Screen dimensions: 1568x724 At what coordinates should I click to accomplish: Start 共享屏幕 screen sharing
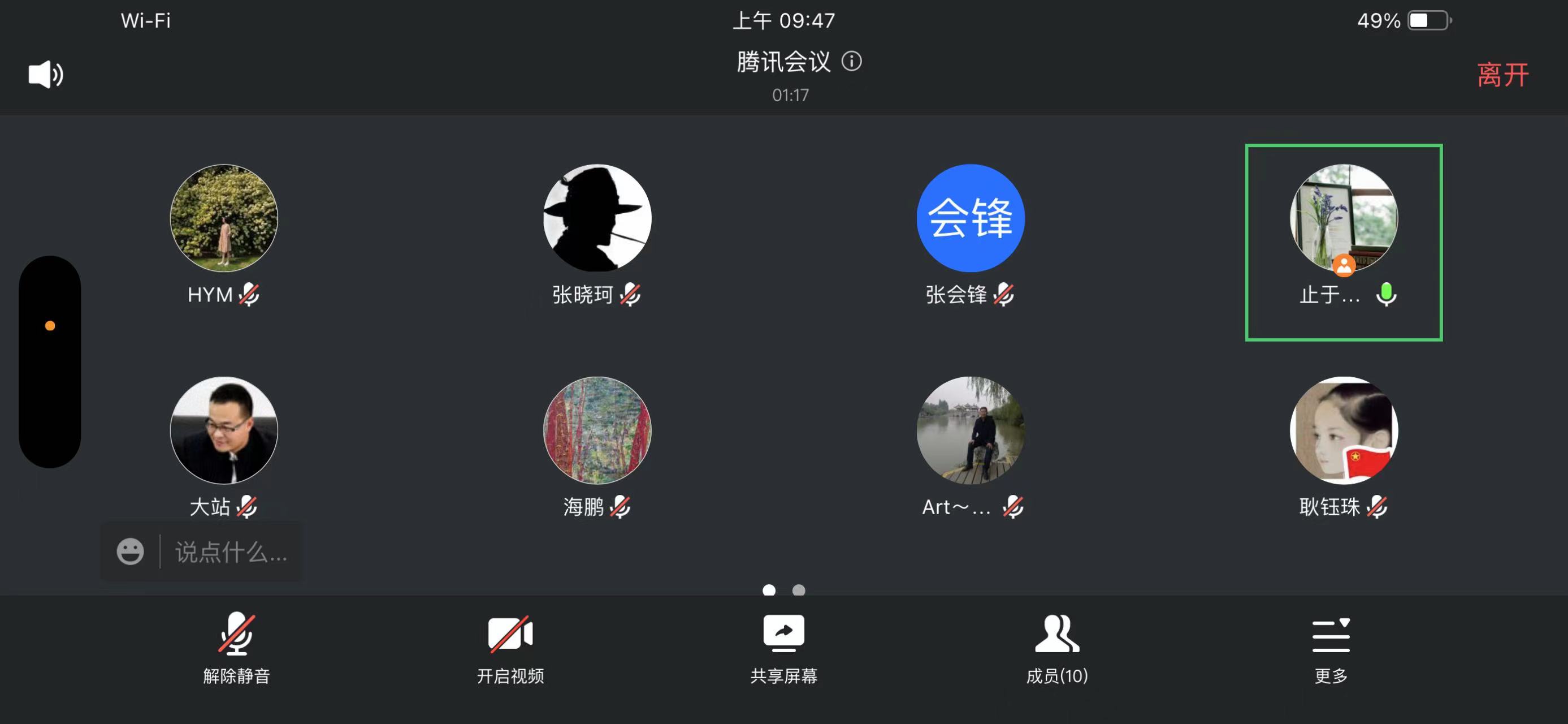[x=783, y=649]
